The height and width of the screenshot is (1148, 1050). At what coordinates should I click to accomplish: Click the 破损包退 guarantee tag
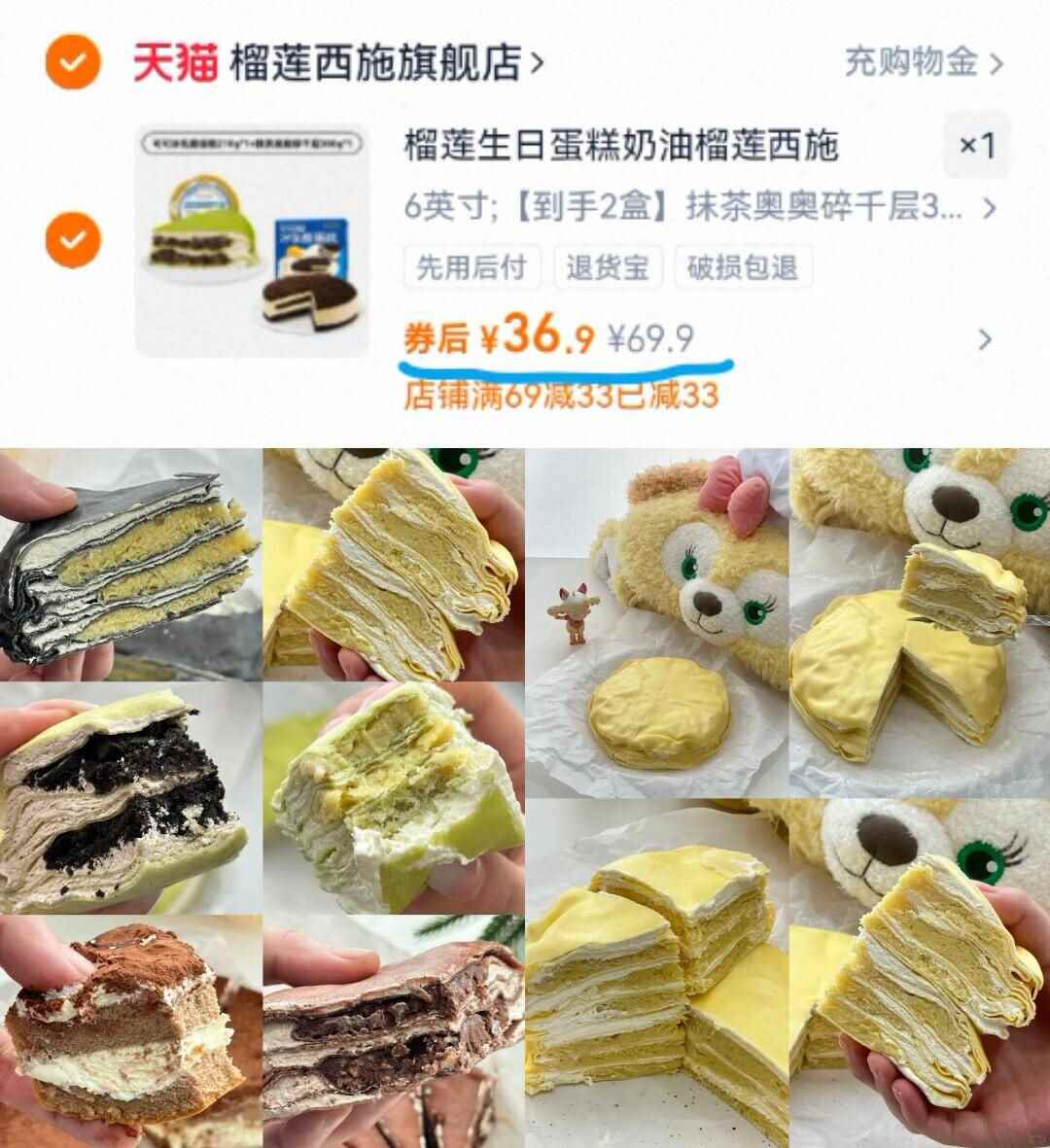742,268
